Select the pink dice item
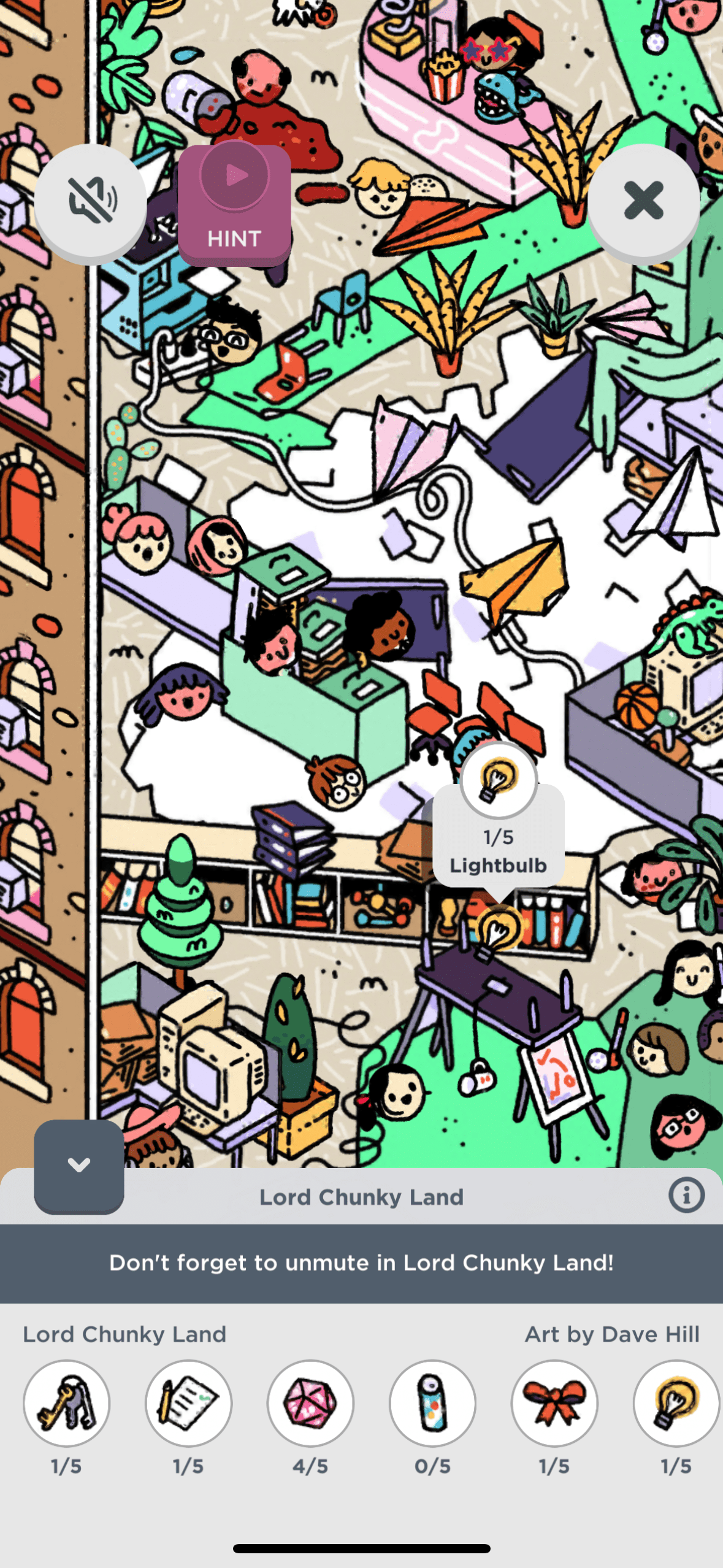This screenshot has height=1568, width=723. (310, 1402)
